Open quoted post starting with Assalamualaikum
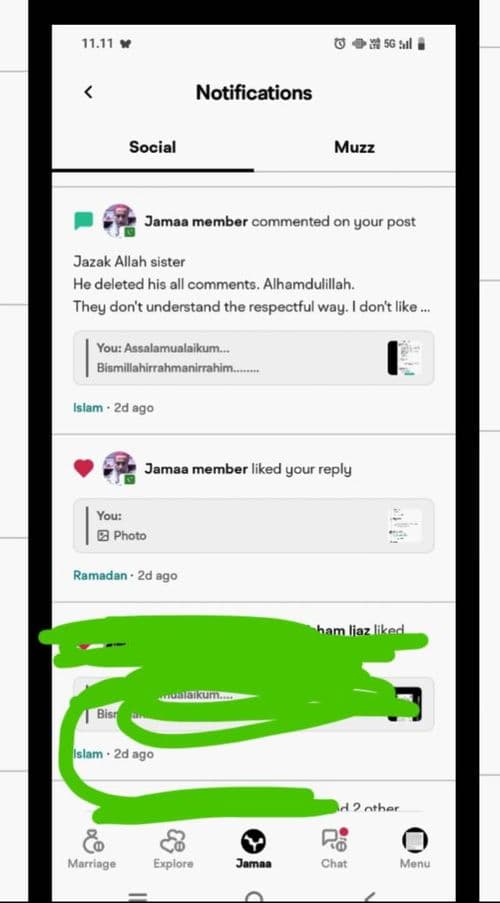Viewport: 500px width, 903px height. [253, 358]
